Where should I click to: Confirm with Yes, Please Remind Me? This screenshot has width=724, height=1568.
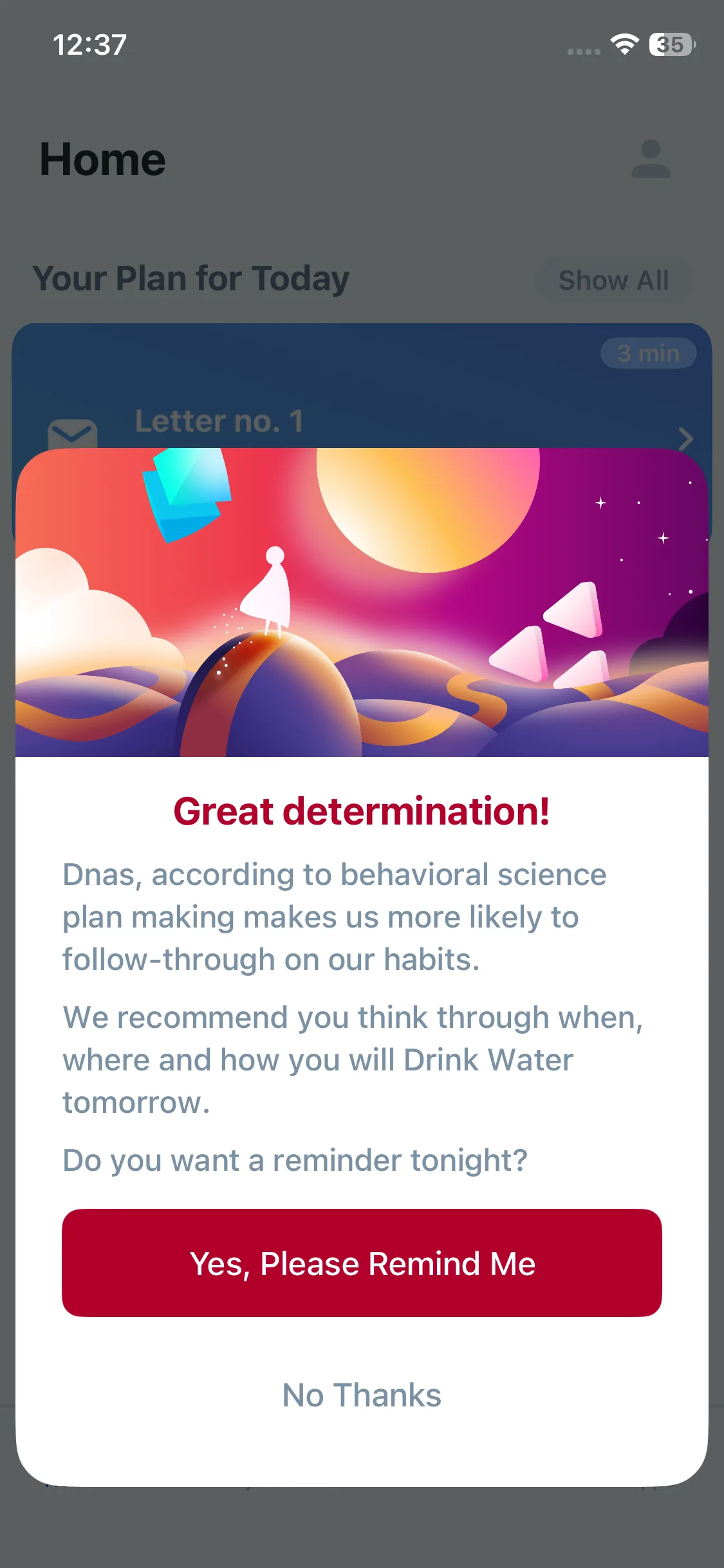362,1263
